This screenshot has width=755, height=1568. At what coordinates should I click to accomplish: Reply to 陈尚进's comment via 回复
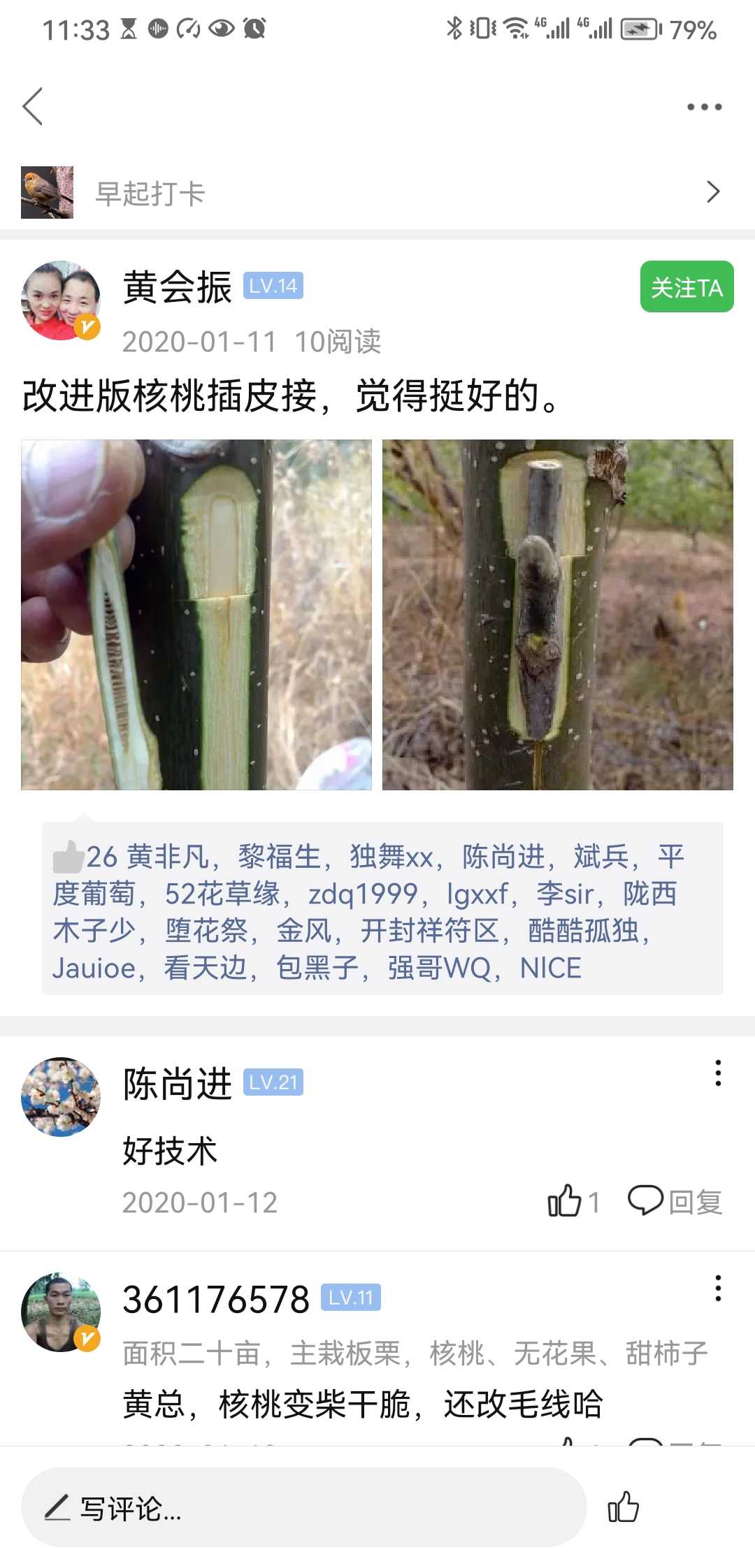pyautogui.click(x=675, y=1202)
